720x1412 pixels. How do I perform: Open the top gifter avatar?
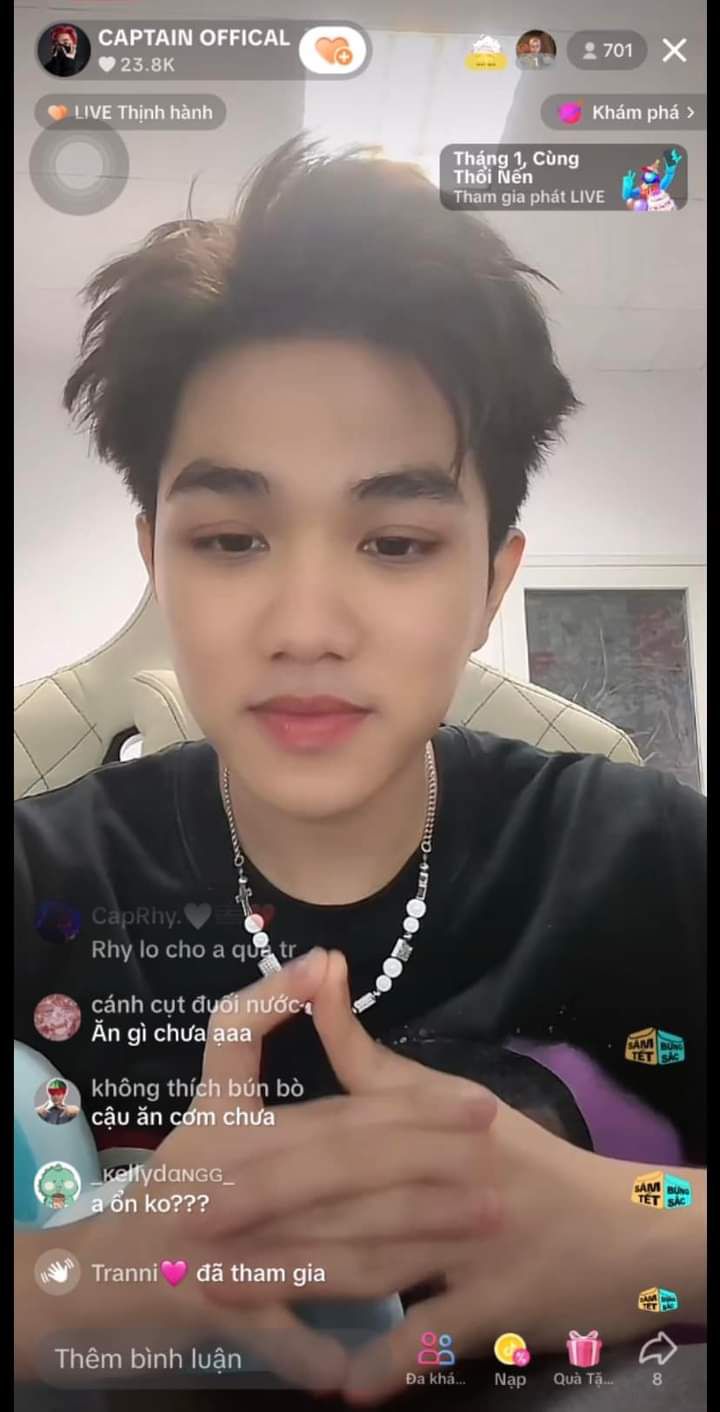click(x=536, y=49)
